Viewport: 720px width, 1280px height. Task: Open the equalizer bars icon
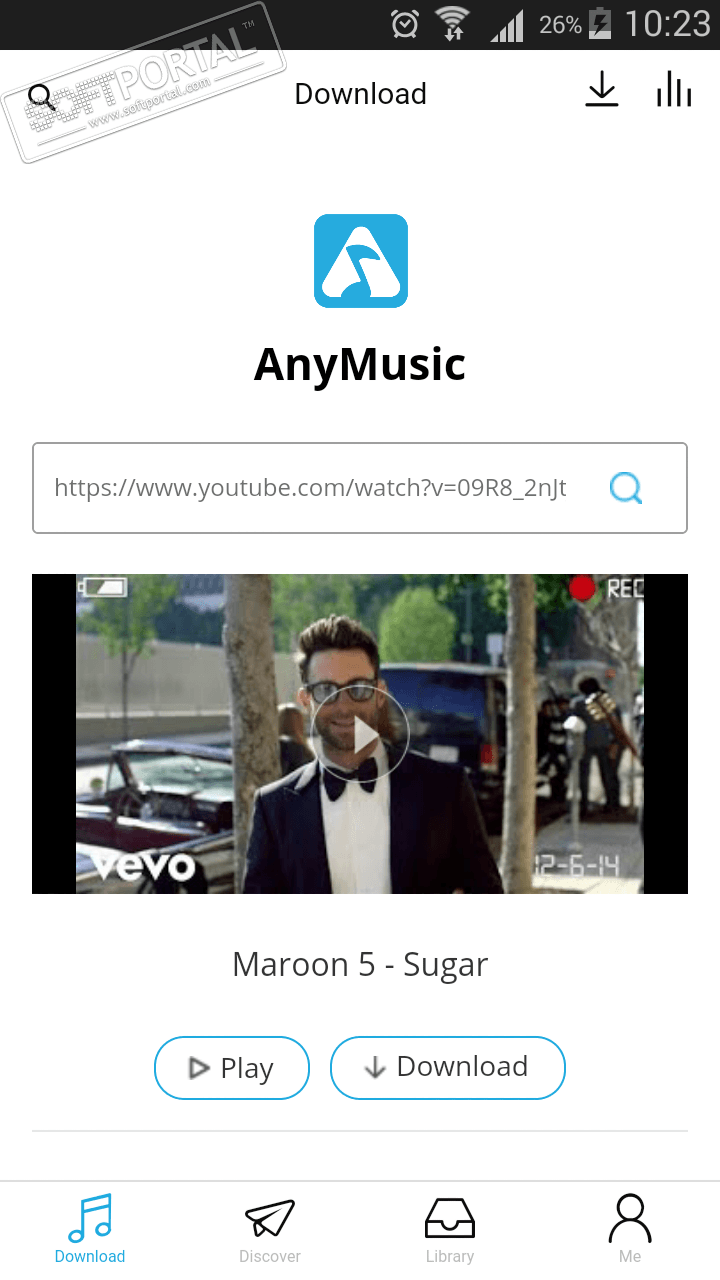pyautogui.click(x=674, y=91)
